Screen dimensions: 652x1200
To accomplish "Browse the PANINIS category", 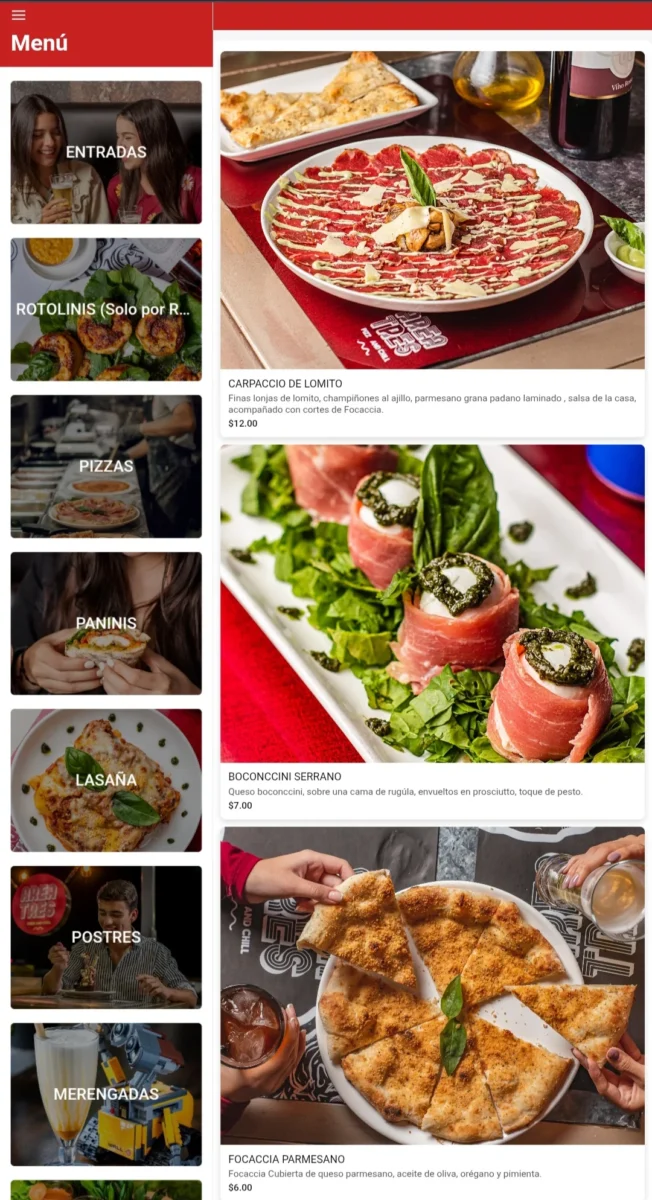I will coord(106,623).
